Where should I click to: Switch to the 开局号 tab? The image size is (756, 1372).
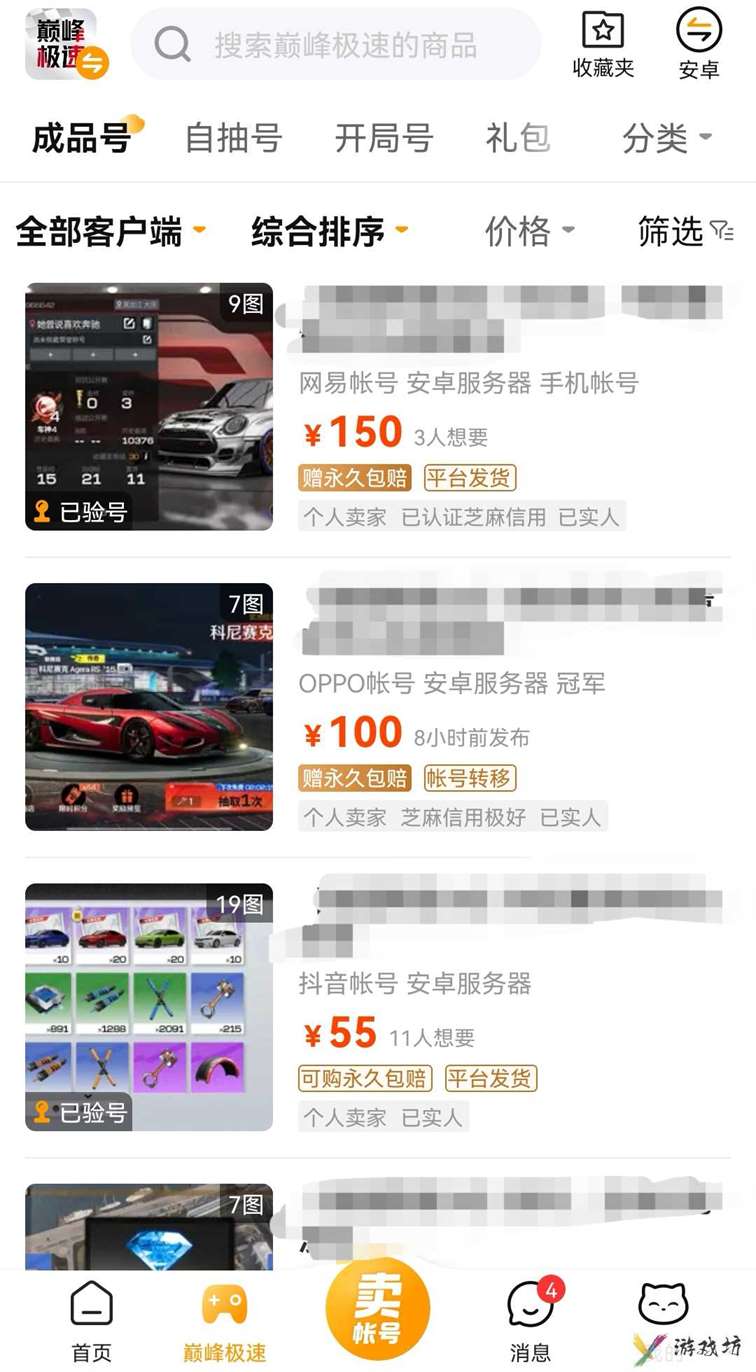click(x=383, y=138)
